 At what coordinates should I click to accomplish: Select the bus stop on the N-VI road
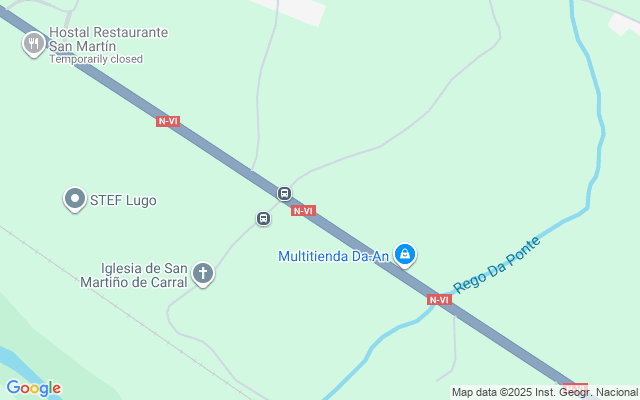285,193
